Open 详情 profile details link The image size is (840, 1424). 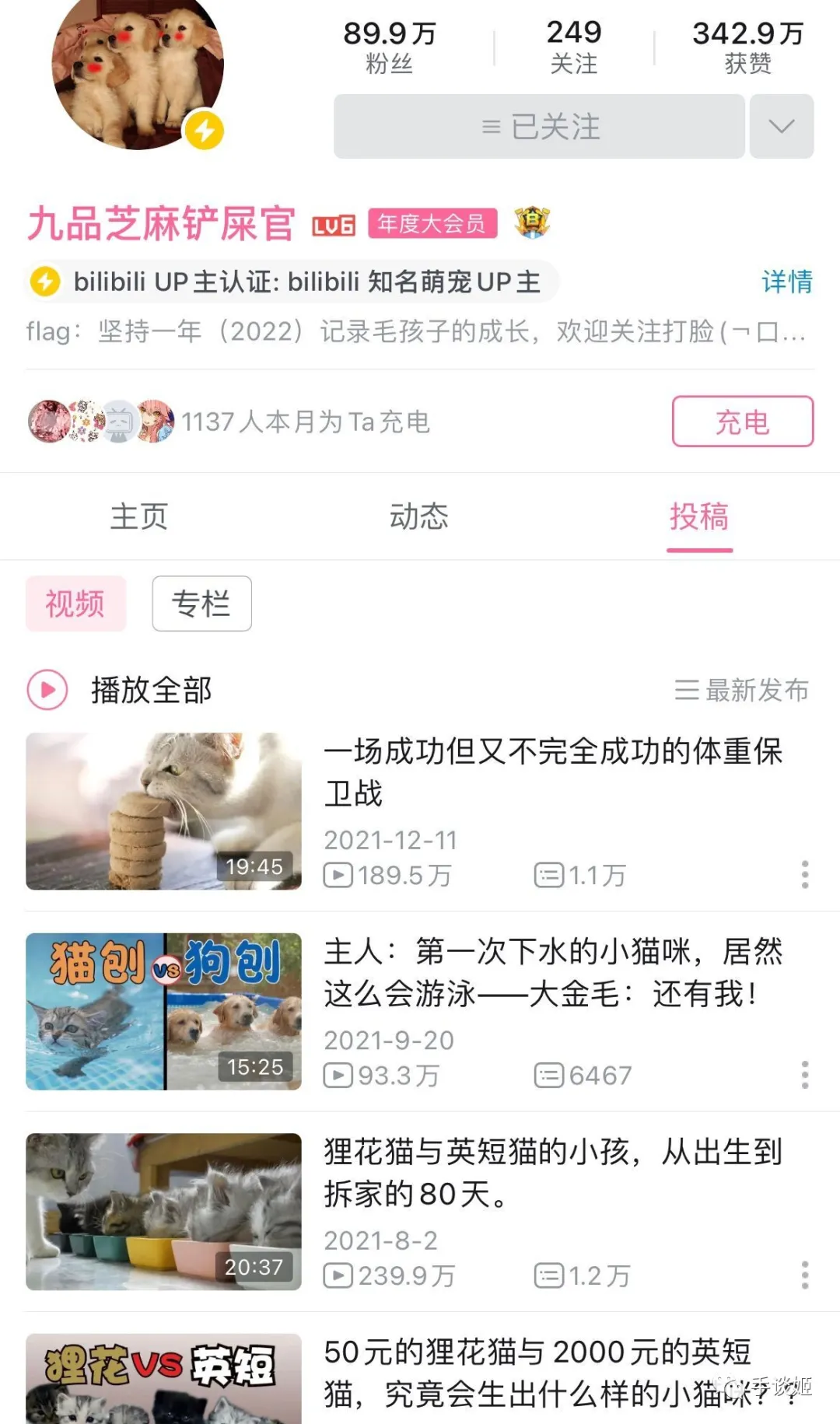[x=786, y=282]
